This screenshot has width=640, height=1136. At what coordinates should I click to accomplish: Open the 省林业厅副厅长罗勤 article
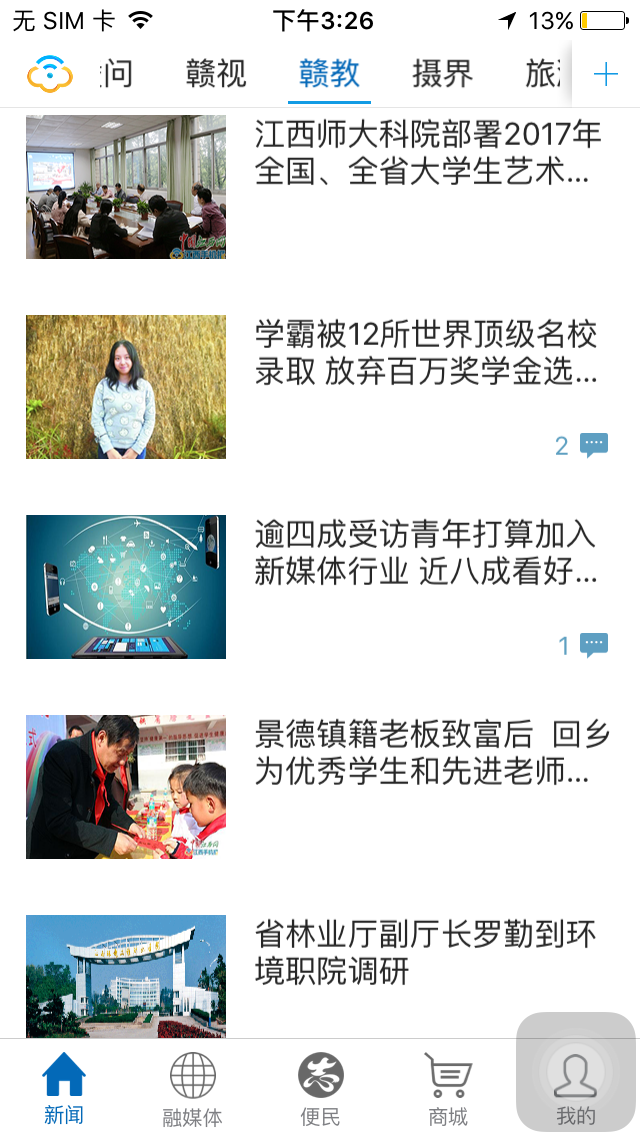[427, 953]
